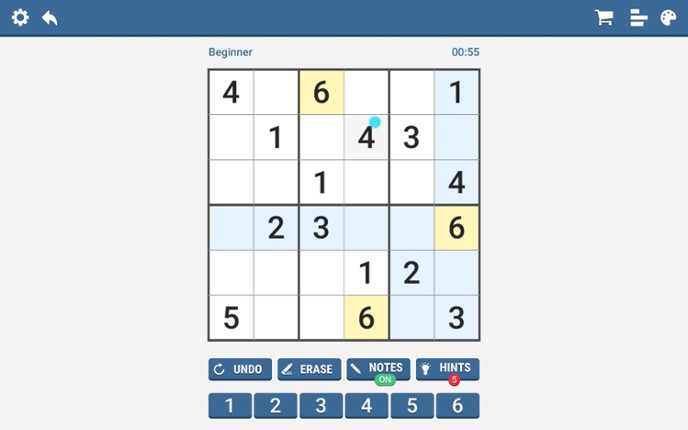Select the empty cell between 4 and 6 in top row
The image size is (688, 430).
pyautogui.click(x=276, y=92)
